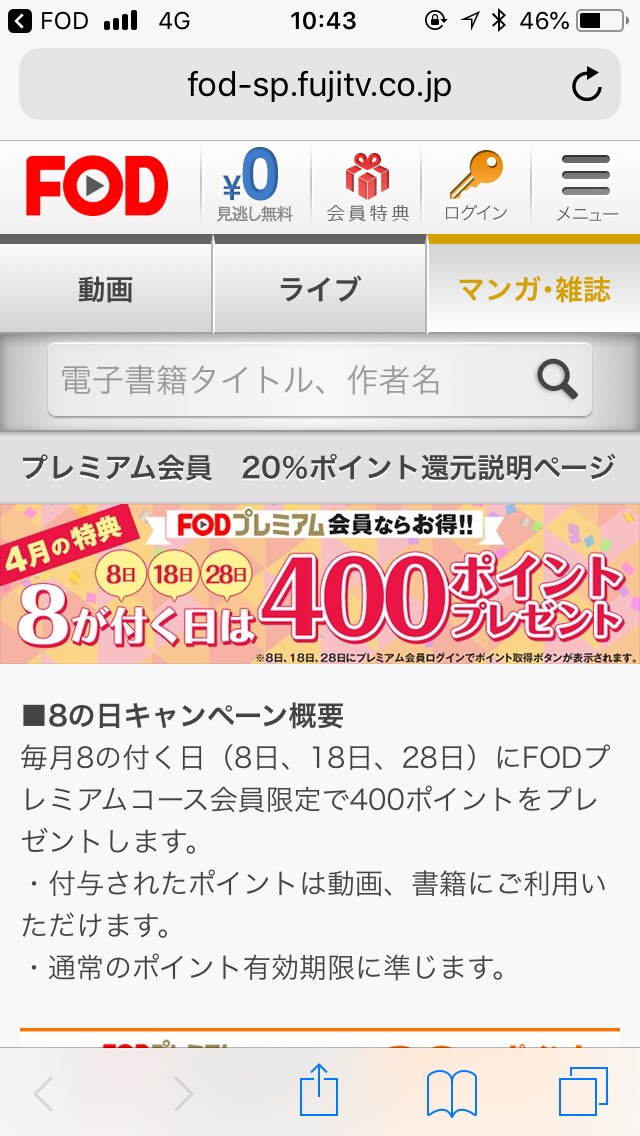Open the Safari share sheet

tap(320, 1093)
